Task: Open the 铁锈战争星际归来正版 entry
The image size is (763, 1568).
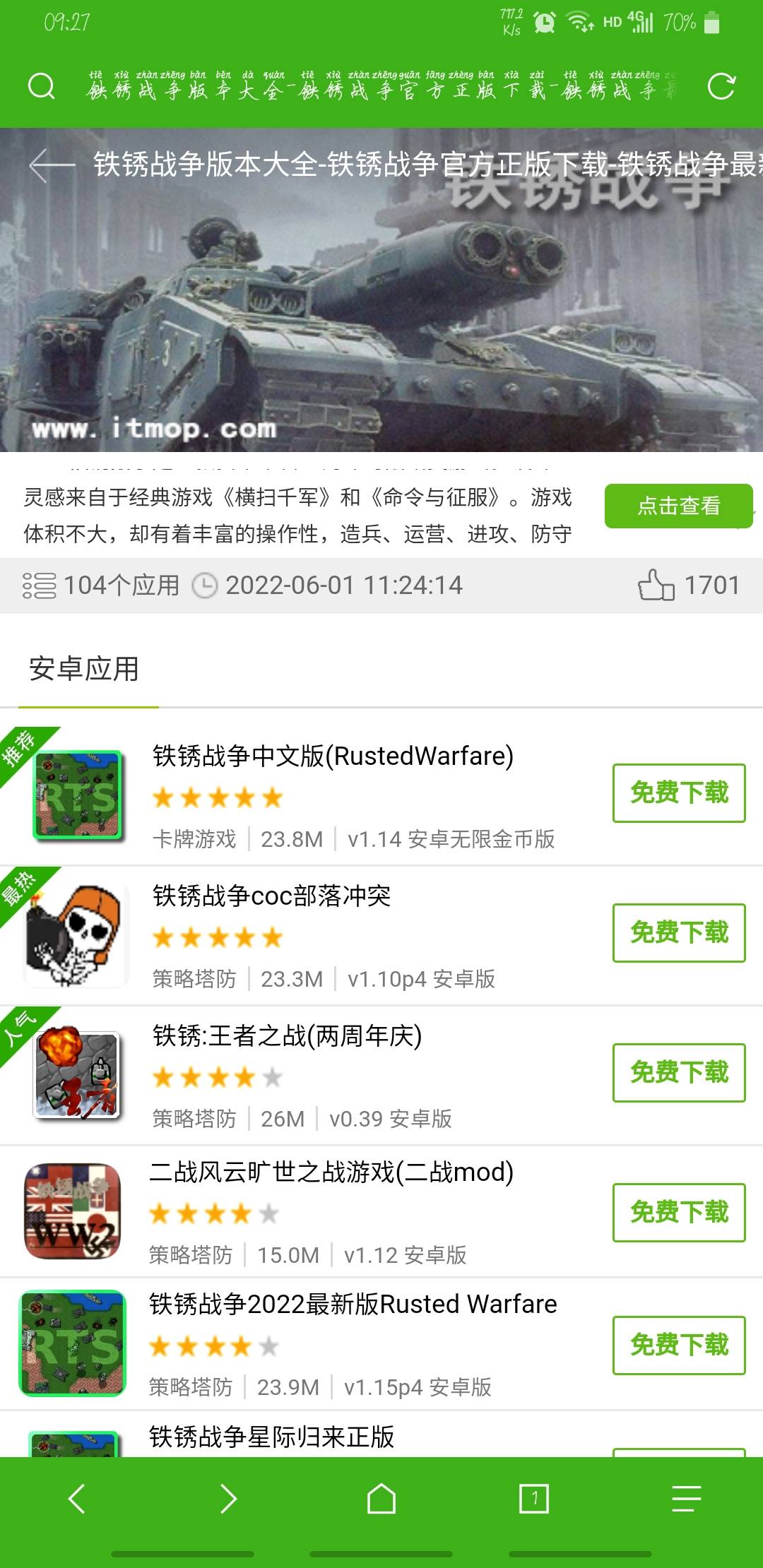Action: [272, 1437]
